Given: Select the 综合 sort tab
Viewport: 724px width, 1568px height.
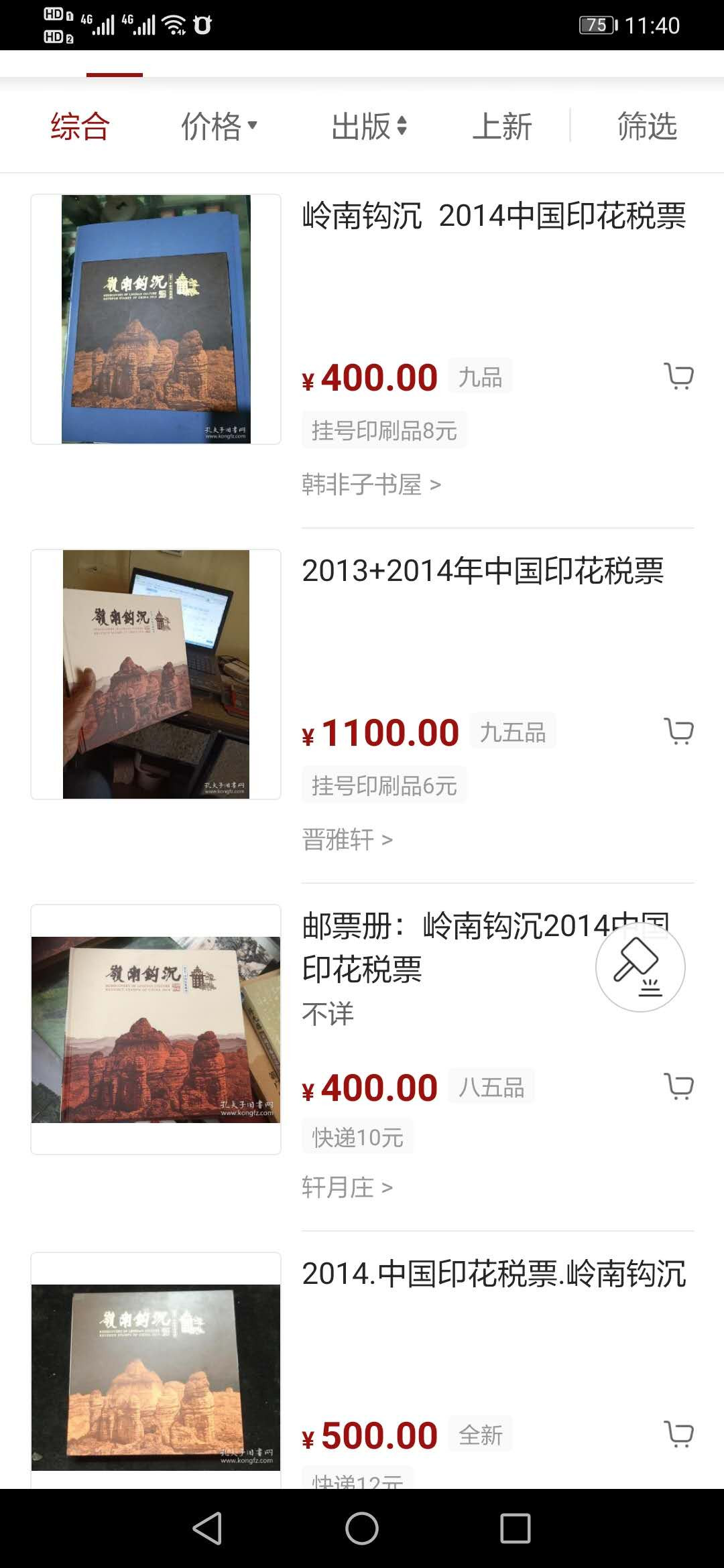Looking at the screenshot, I should tap(80, 126).
